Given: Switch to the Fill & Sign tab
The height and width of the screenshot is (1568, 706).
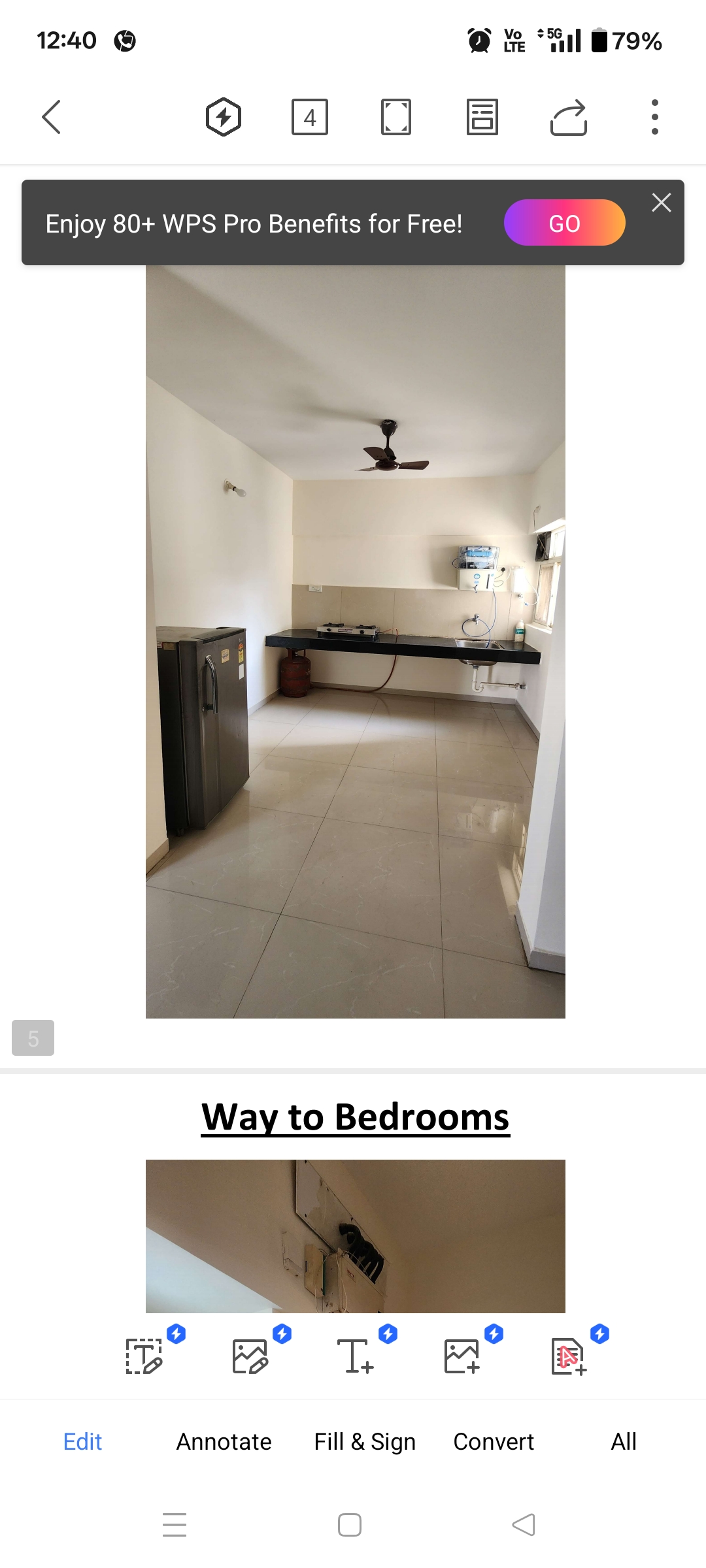Looking at the screenshot, I should (365, 1441).
